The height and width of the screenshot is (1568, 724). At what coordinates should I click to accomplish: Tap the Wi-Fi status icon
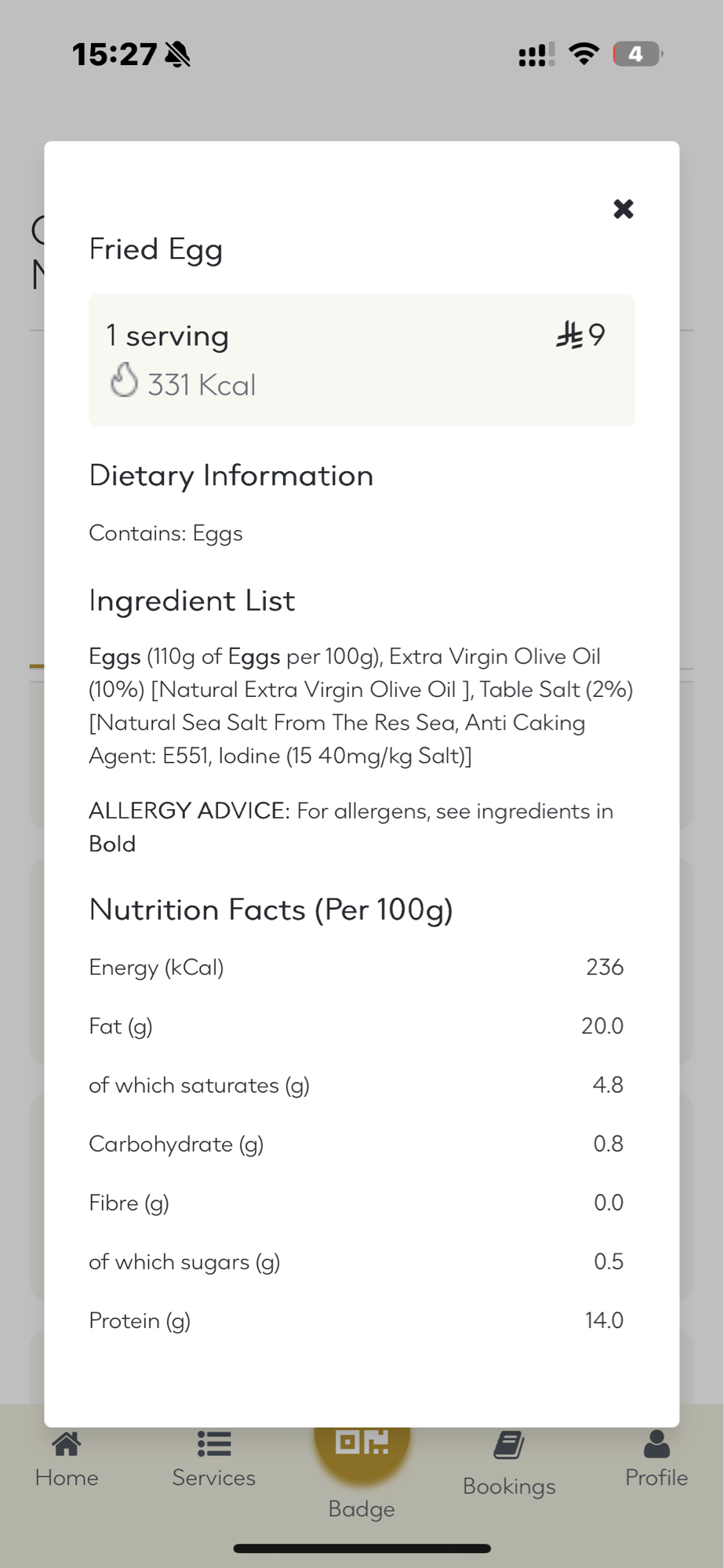click(x=584, y=53)
